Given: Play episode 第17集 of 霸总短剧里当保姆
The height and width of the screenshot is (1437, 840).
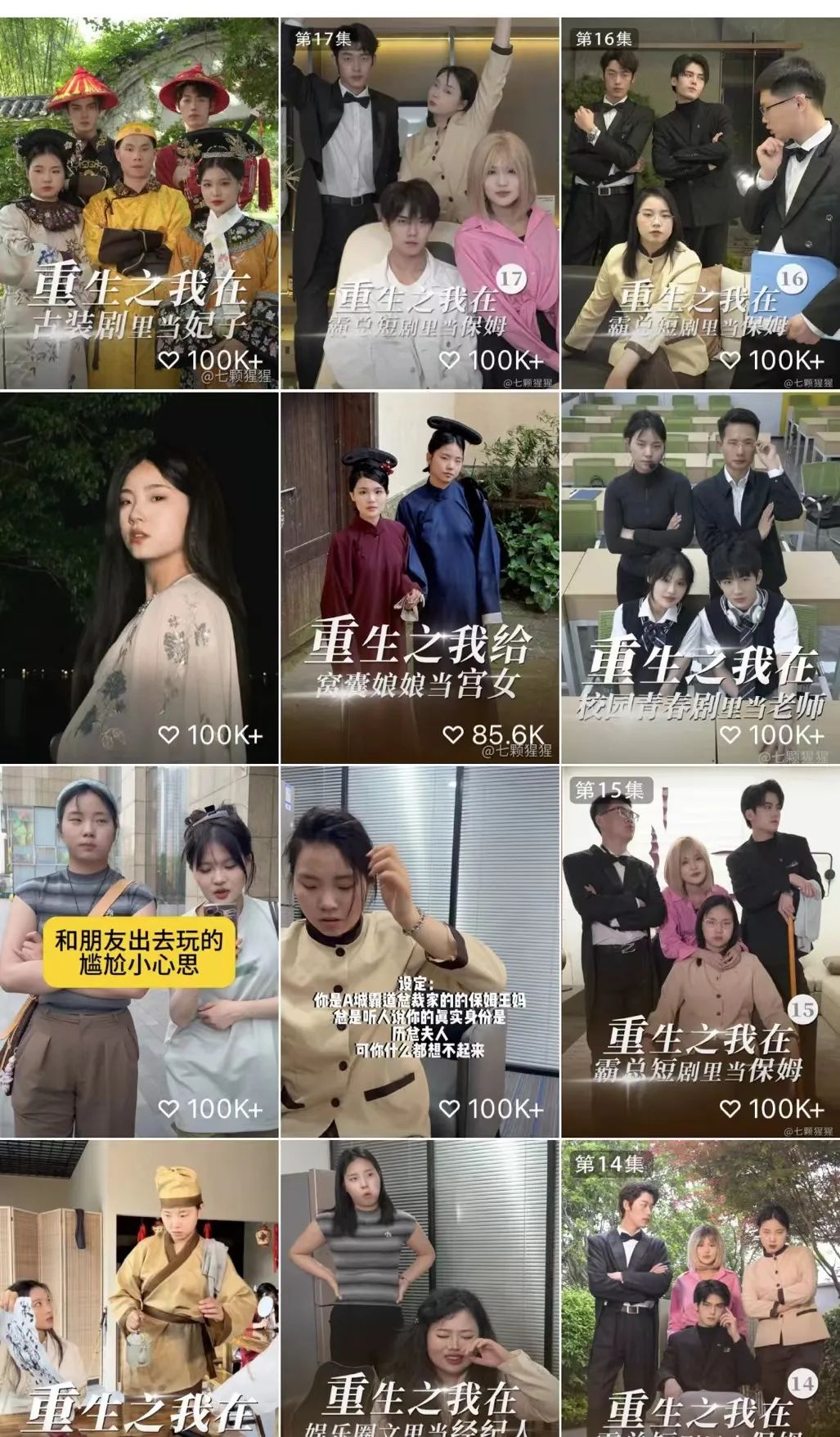Looking at the screenshot, I should [x=420, y=204].
